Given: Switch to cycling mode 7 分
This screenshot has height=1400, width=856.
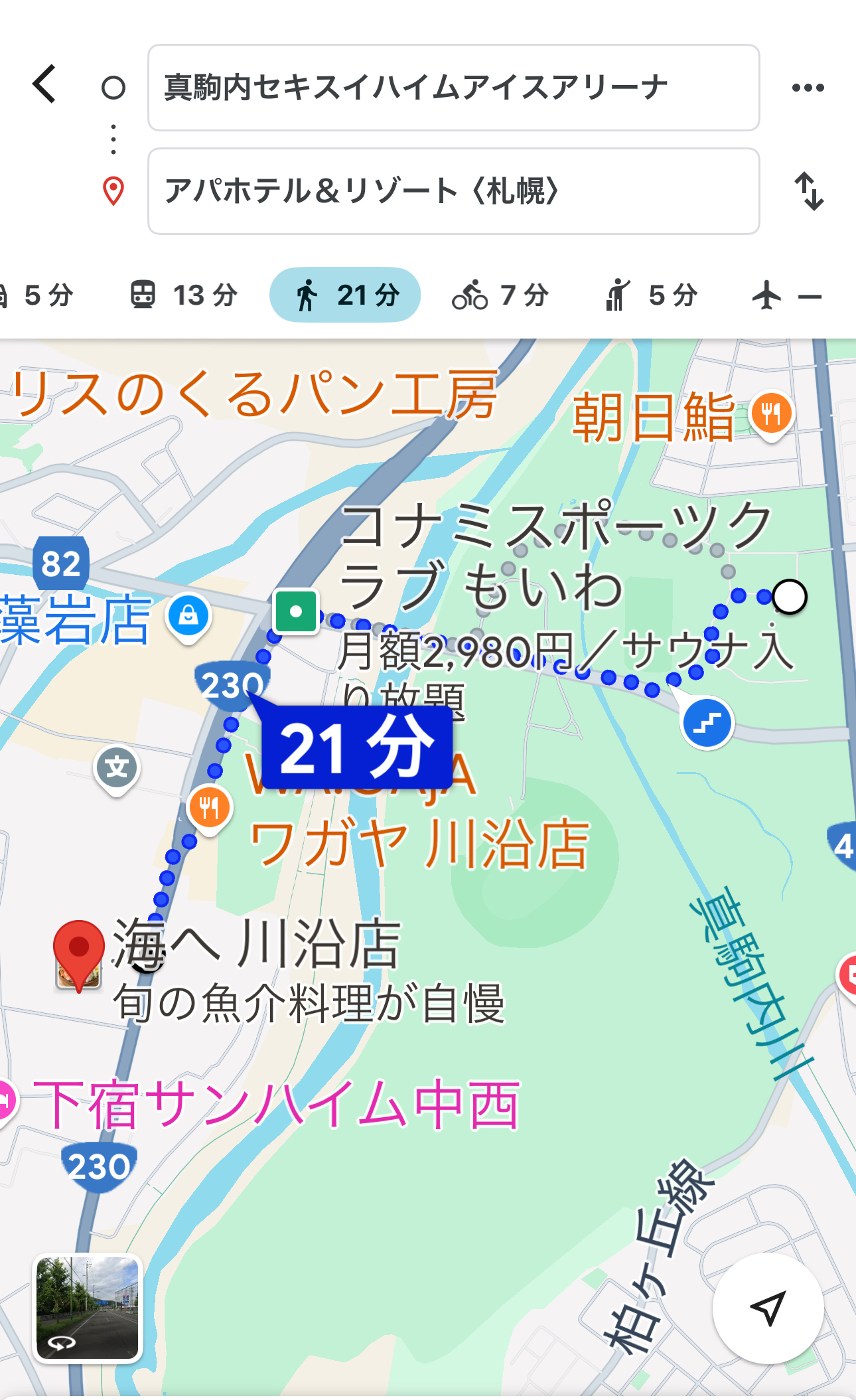Looking at the screenshot, I should pos(500,295).
